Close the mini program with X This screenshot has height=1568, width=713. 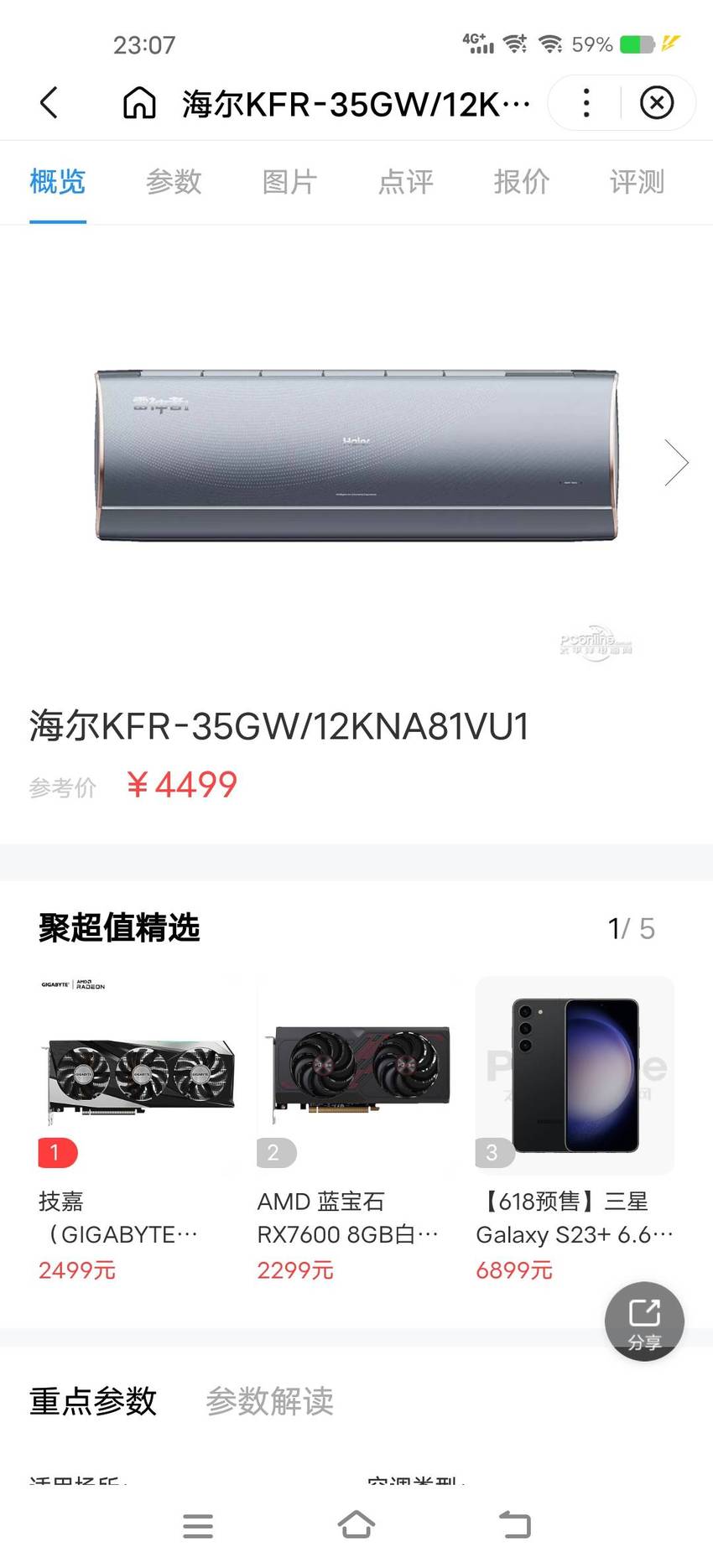tap(657, 103)
